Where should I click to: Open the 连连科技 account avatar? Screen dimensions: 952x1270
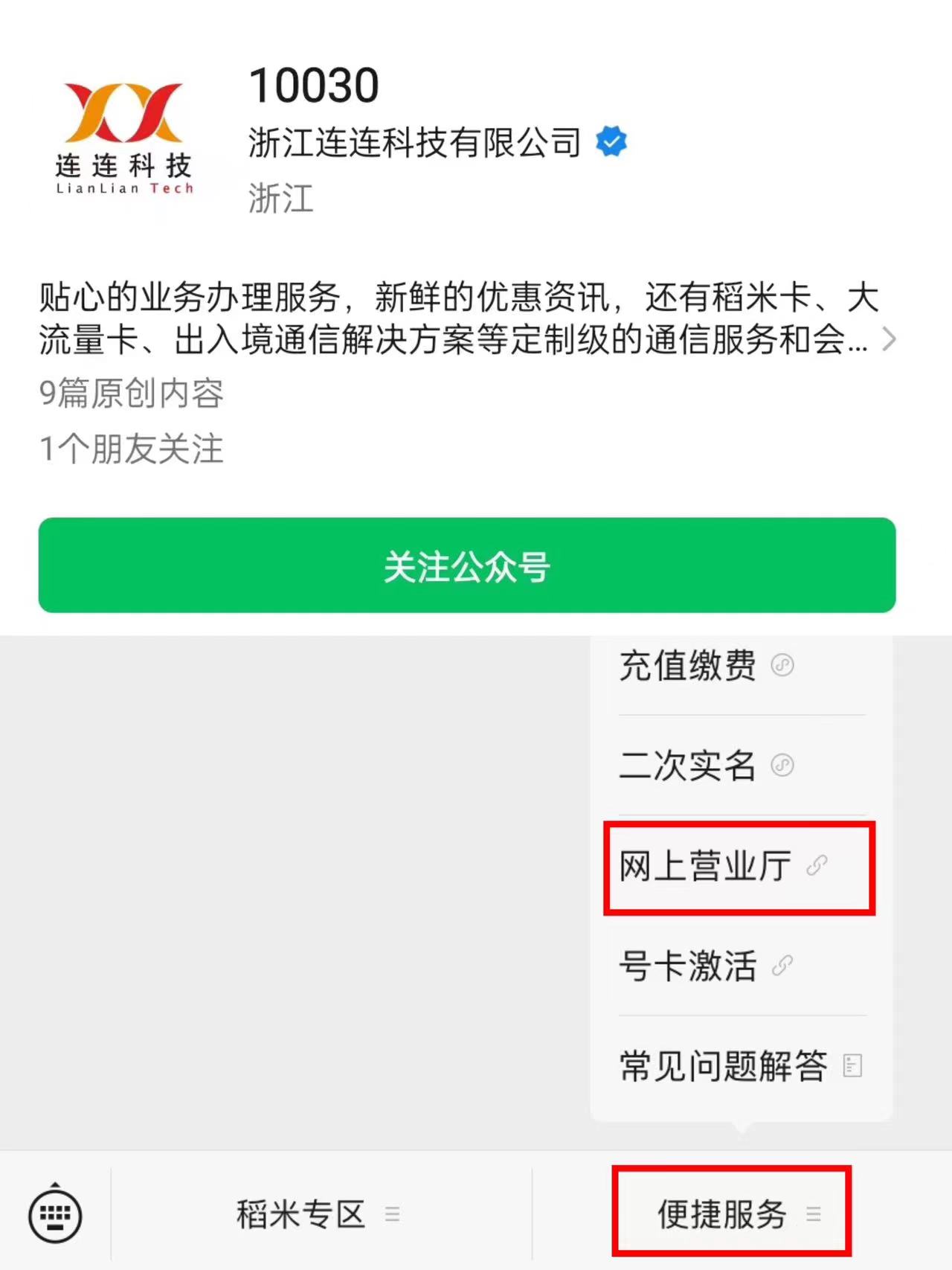click(124, 139)
